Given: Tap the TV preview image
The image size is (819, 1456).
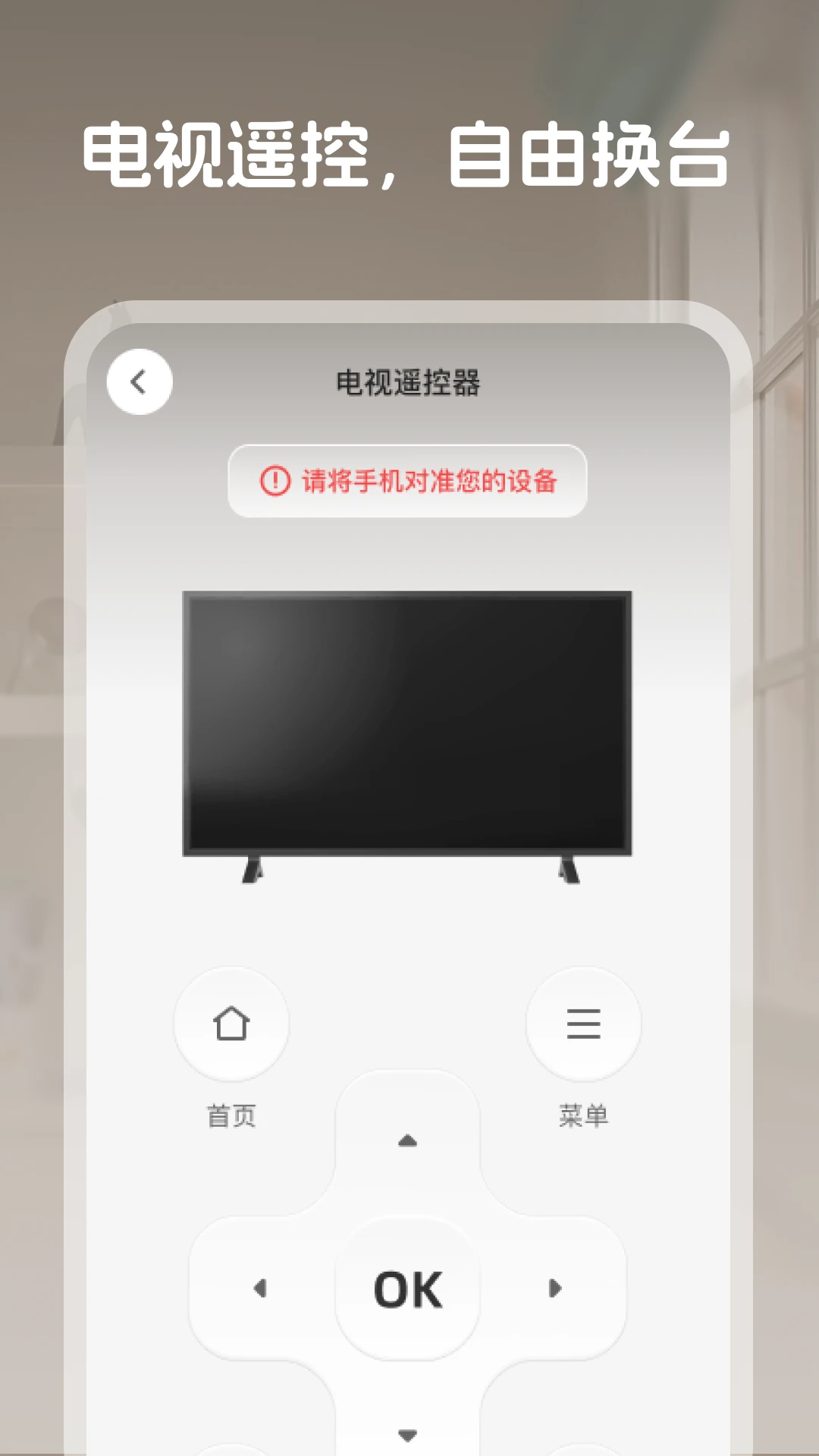Looking at the screenshot, I should 406,724.
